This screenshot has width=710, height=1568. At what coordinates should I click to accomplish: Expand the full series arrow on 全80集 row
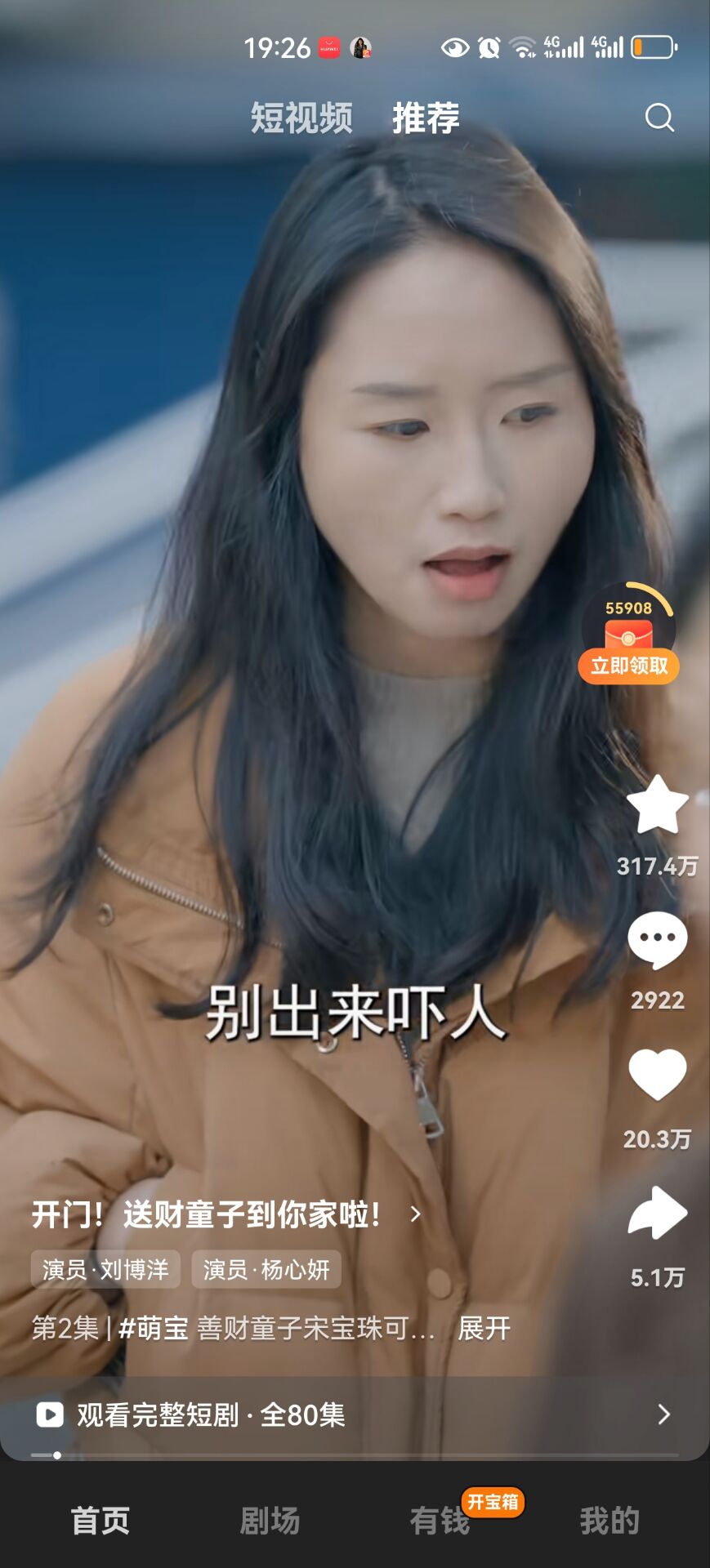(x=663, y=1417)
